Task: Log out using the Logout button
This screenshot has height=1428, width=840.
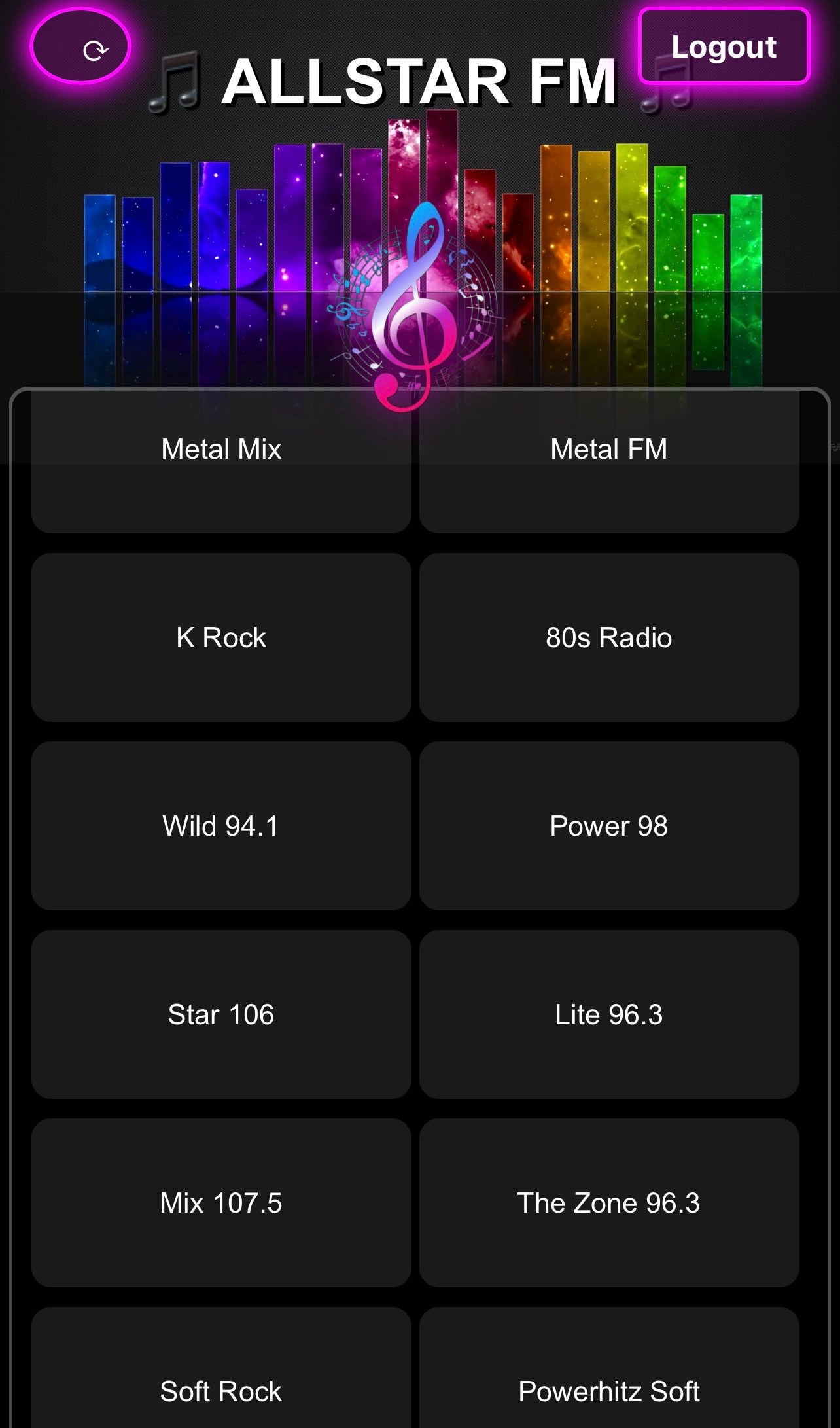Action: tap(724, 46)
